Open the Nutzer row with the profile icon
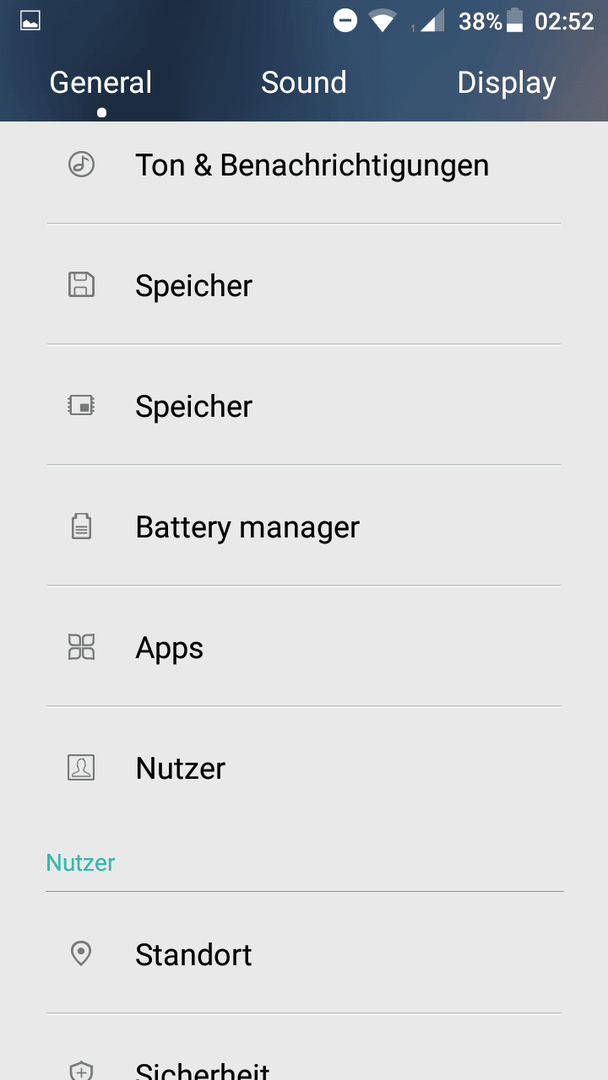Viewport: 608px width, 1080px height. pos(304,767)
